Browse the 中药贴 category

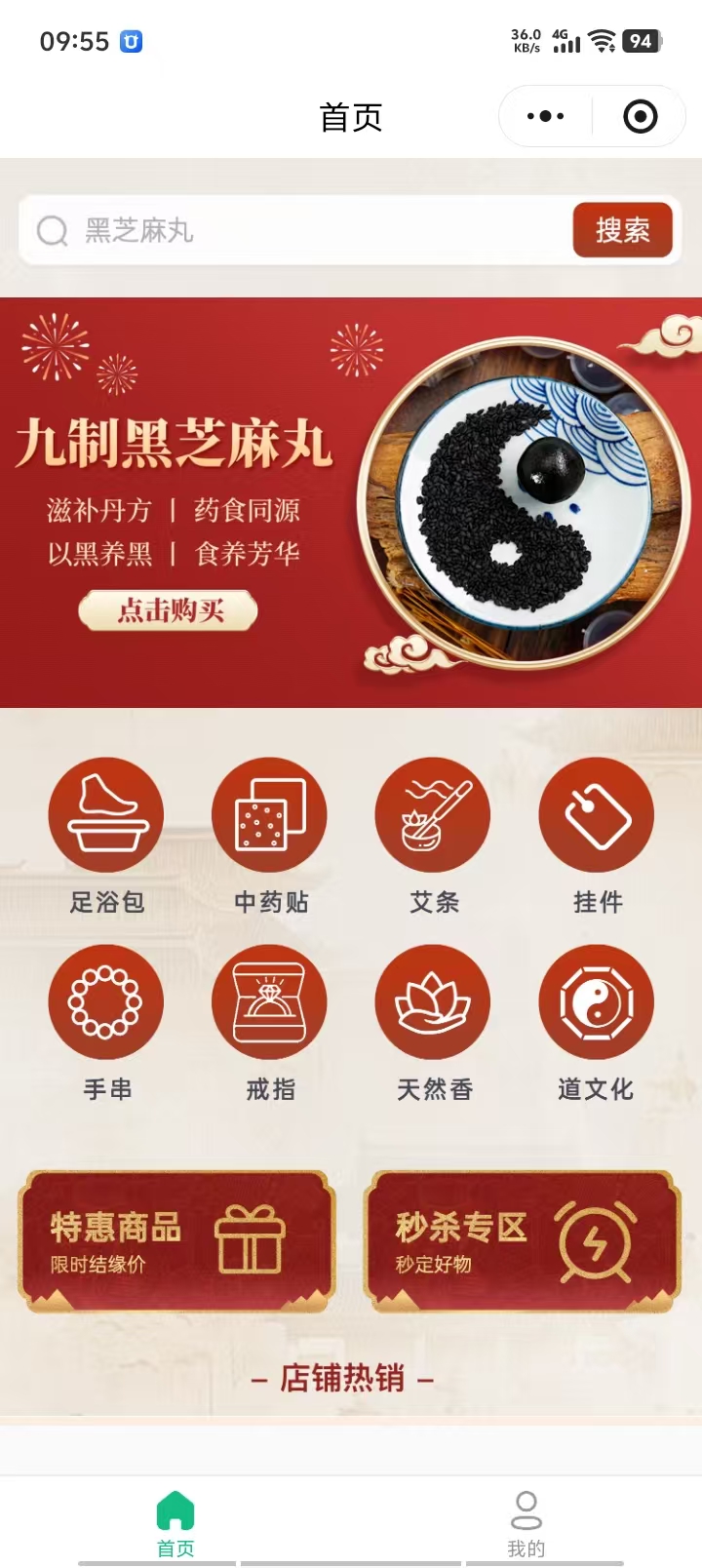pyautogui.click(x=270, y=816)
